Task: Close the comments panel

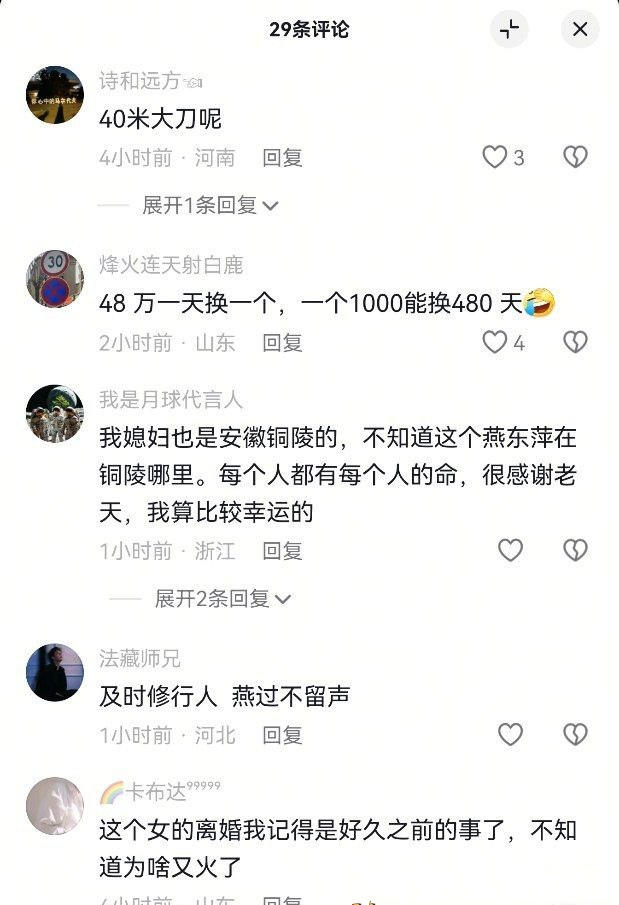Action: click(x=580, y=30)
